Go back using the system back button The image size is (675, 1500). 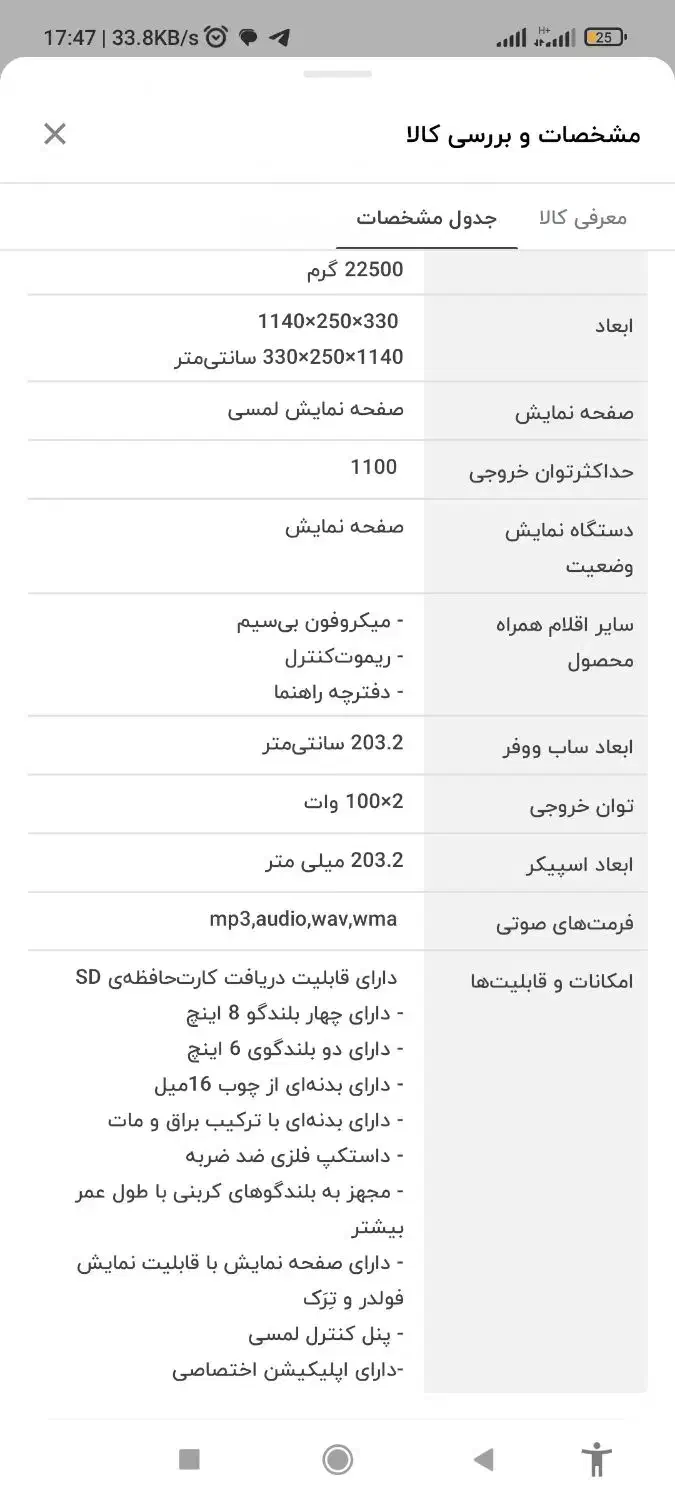pos(484,1460)
